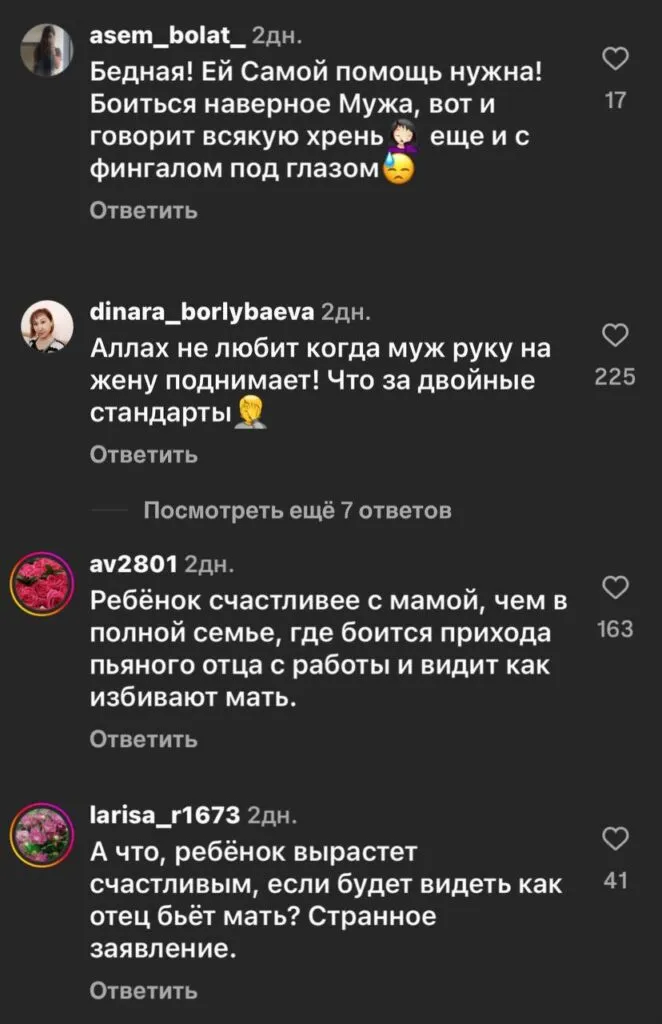Visit the av2801 username link

(x=133, y=565)
